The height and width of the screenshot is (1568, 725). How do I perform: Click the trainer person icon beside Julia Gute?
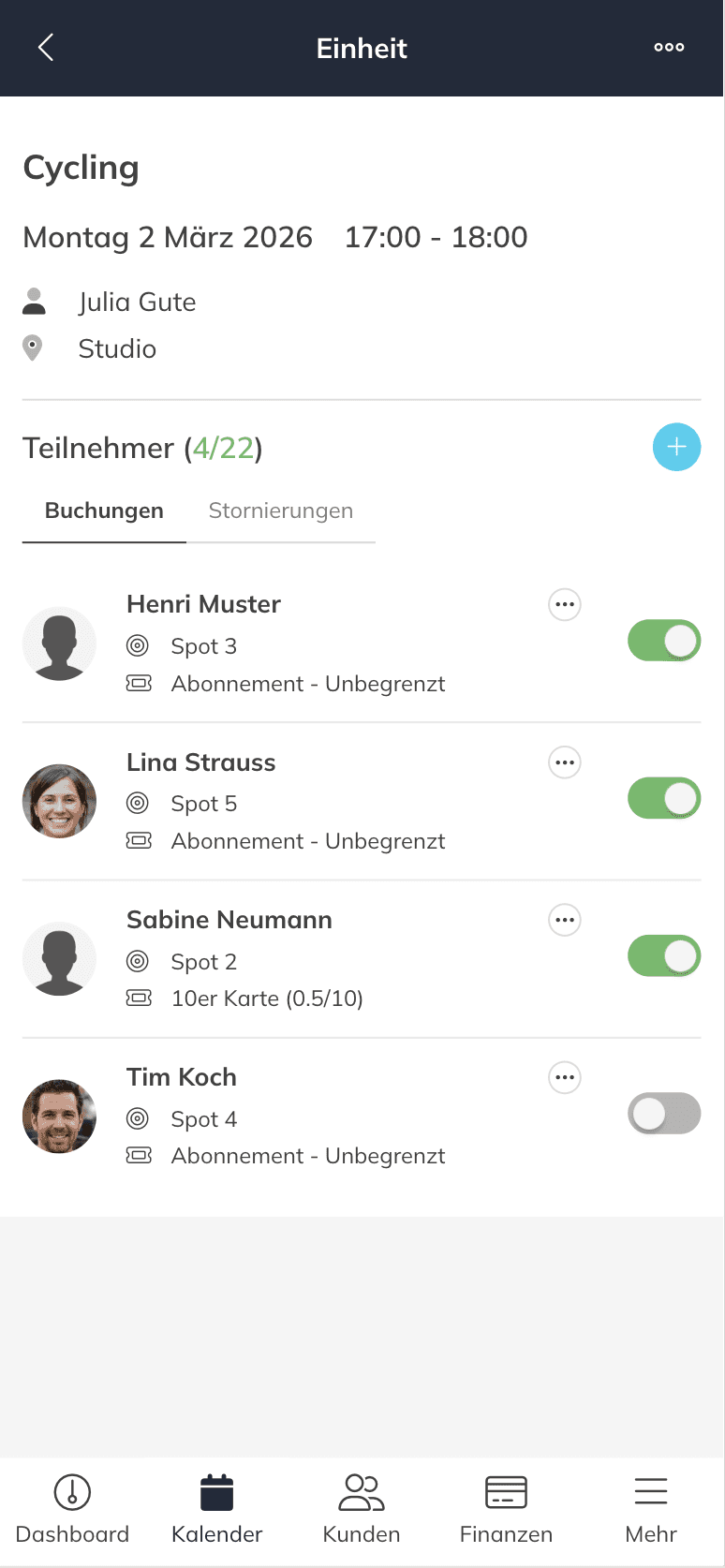click(x=34, y=301)
